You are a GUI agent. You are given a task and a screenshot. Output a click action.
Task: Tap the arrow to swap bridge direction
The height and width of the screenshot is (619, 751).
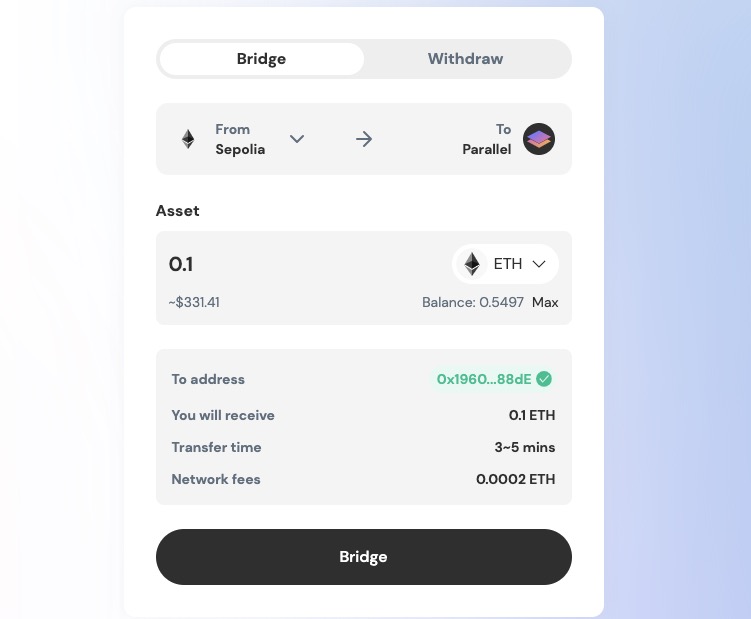364,139
